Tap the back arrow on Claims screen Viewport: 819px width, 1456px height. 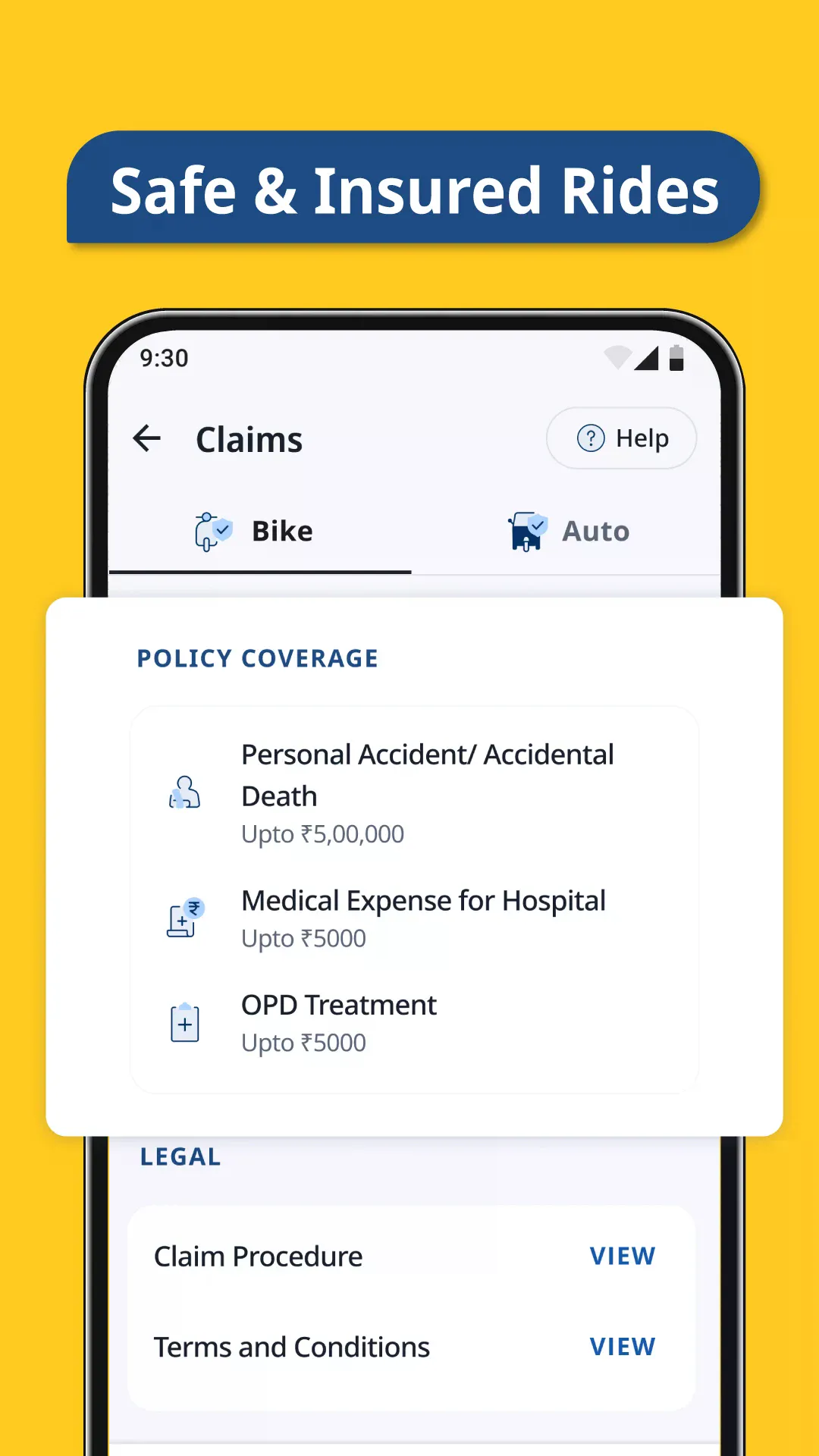click(147, 438)
